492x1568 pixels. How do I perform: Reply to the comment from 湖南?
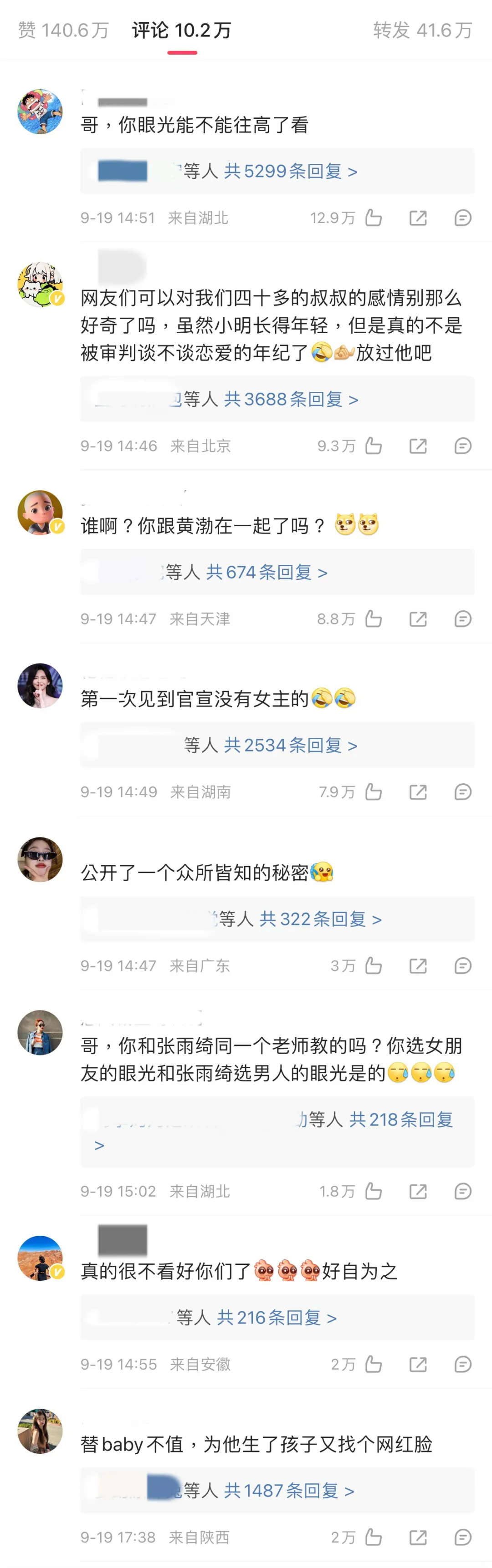tap(463, 792)
